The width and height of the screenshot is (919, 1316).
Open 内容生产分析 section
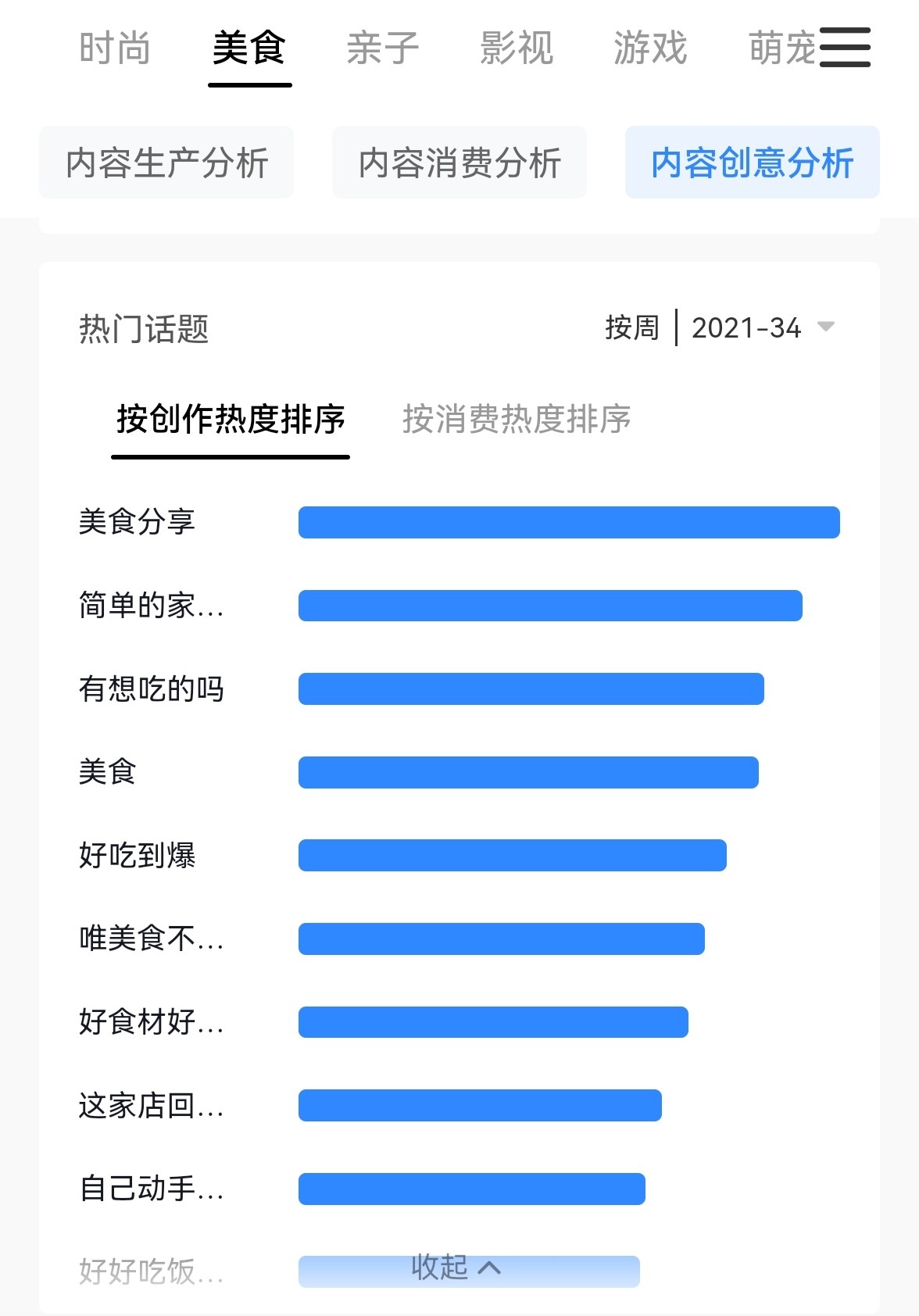(166, 163)
